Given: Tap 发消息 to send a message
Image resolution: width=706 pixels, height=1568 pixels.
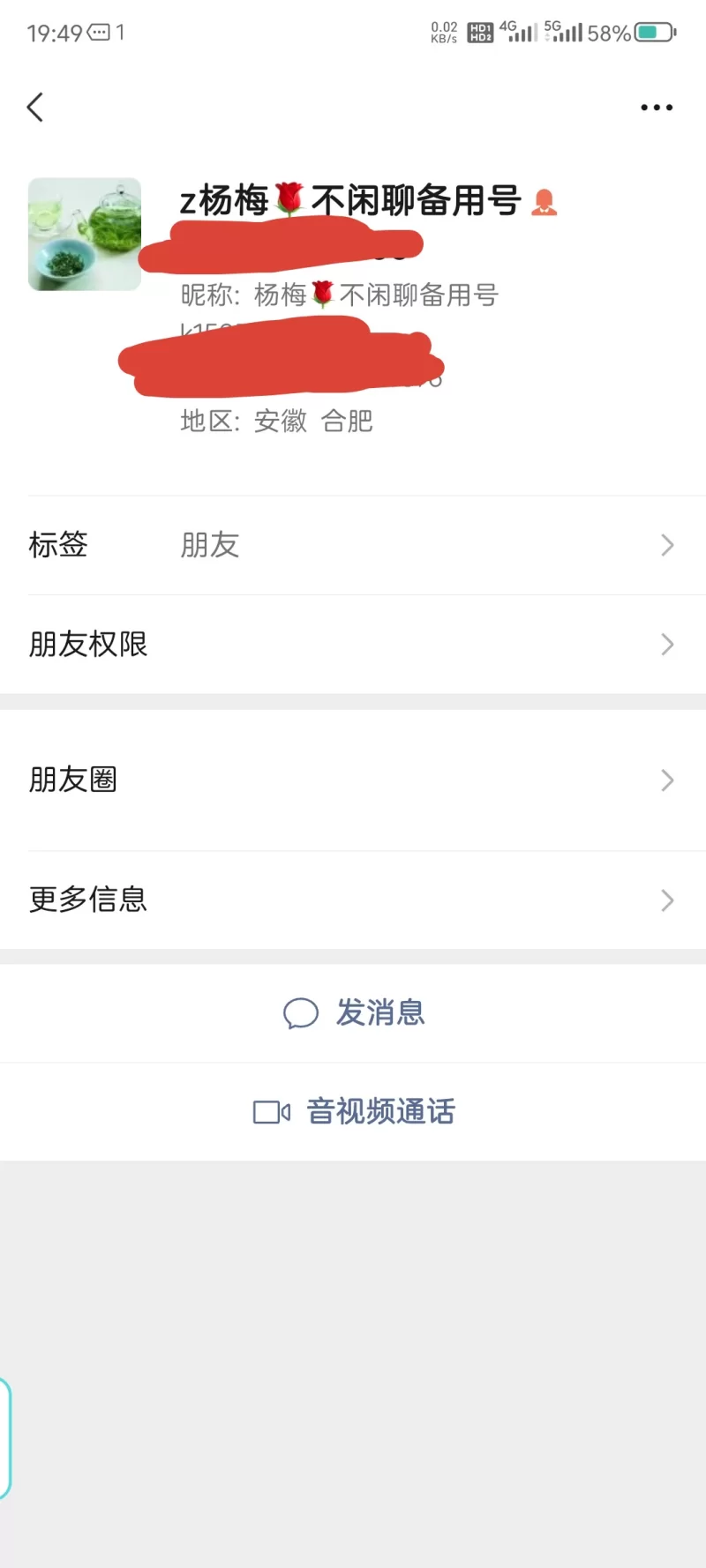Looking at the screenshot, I should click(354, 1013).
